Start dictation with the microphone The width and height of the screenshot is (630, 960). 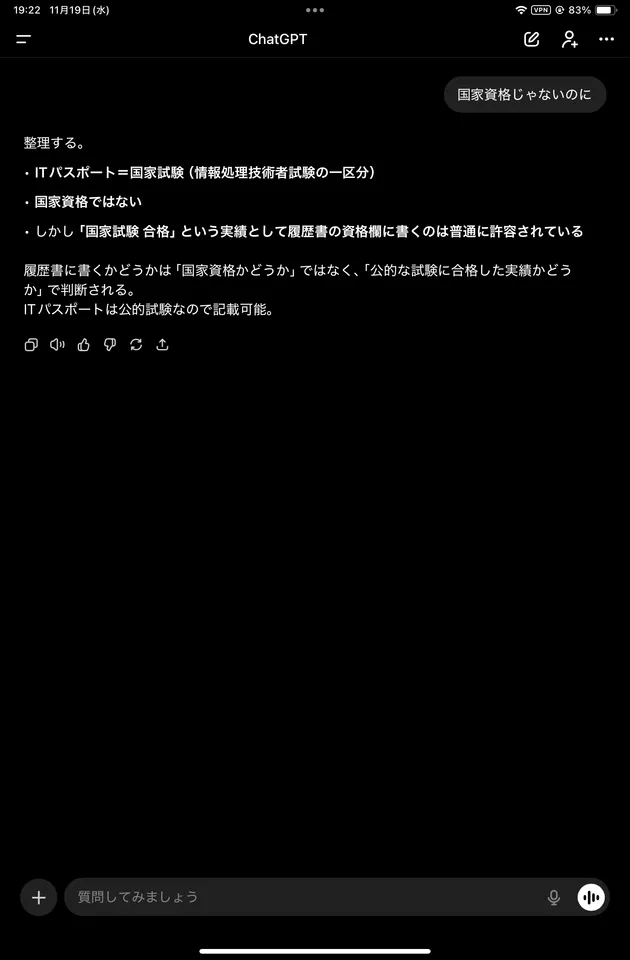click(553, 897)
